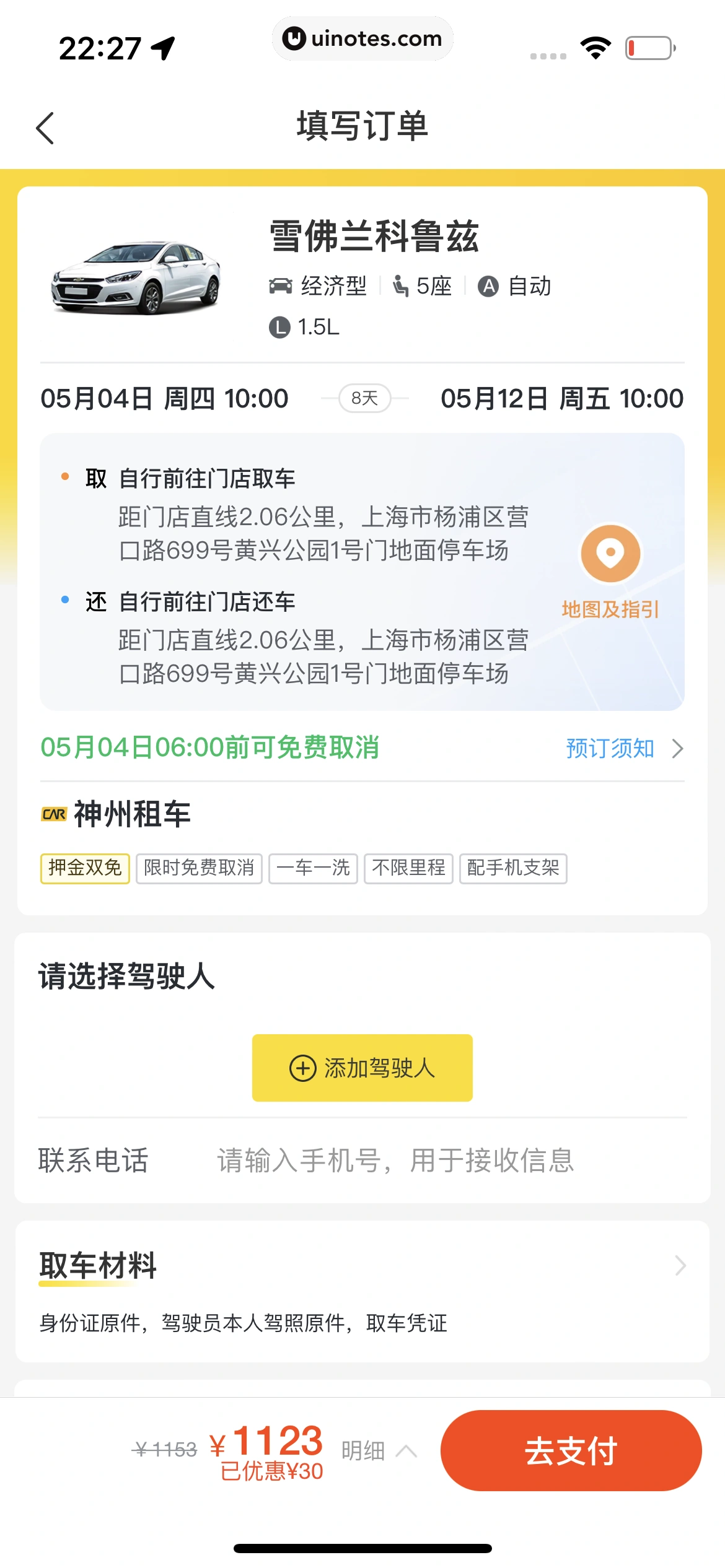This screenshot has height=1568, width=725.
Task: Expand the 明细 price breakdown
Action: click(x=379, y=1450)
